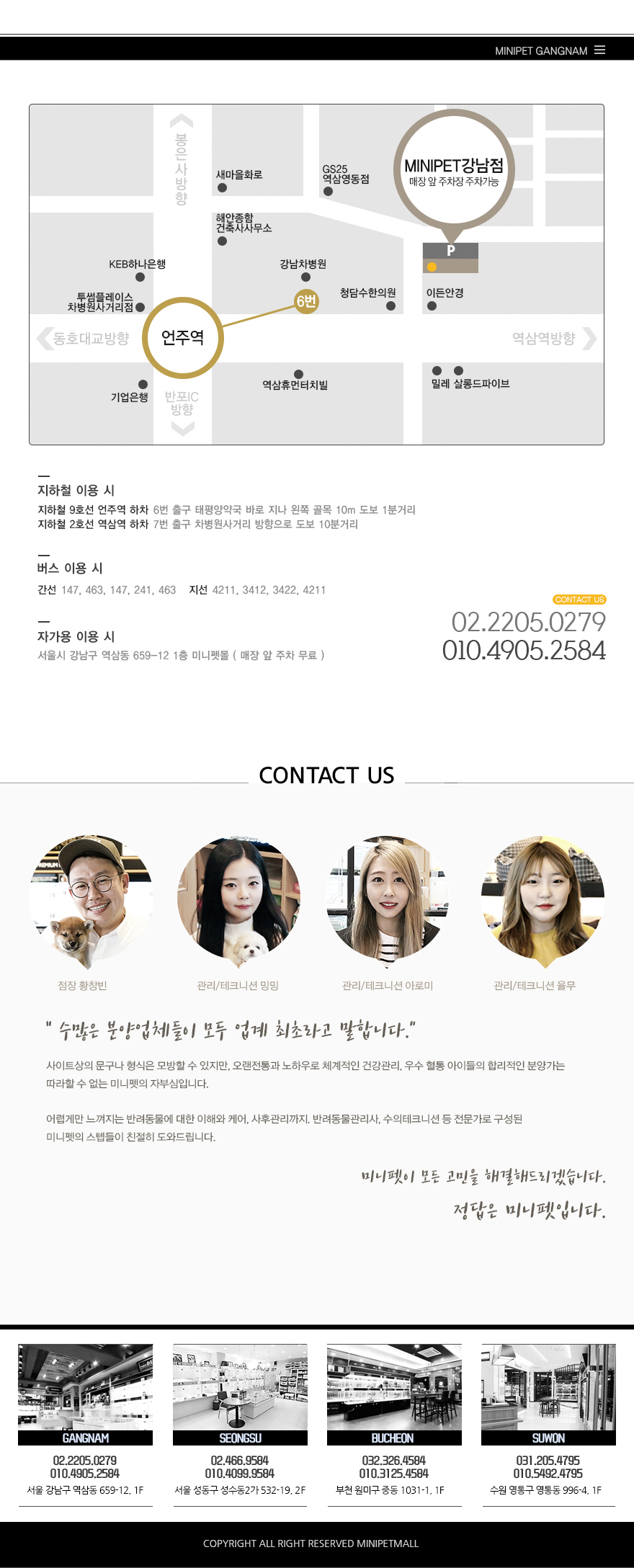Call 02.2205.0279 under CONTACT US badge
Screen dimensions: 634x1568
tap(528, 623)
